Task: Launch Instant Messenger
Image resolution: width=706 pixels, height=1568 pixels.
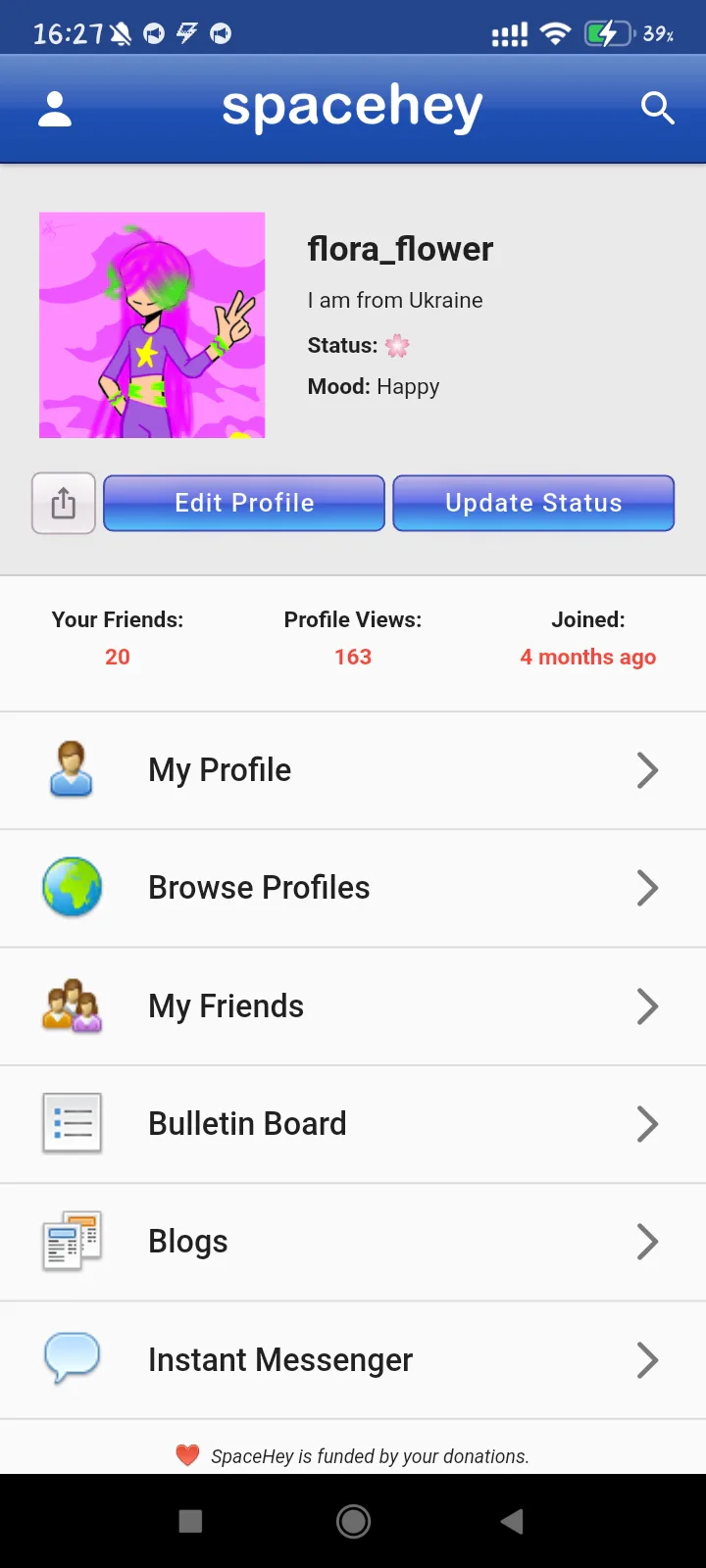Action: 353,1360
